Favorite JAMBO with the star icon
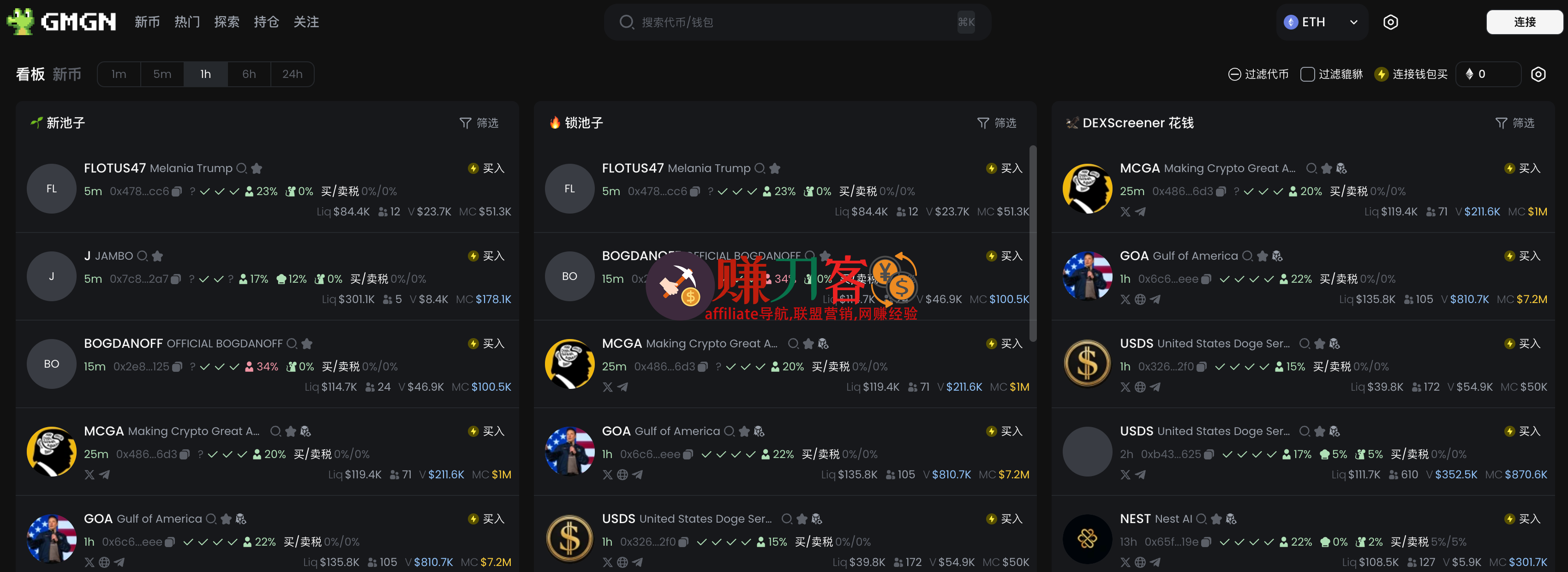This screenshot has height=572, width=1568. (x=158, y=256)
